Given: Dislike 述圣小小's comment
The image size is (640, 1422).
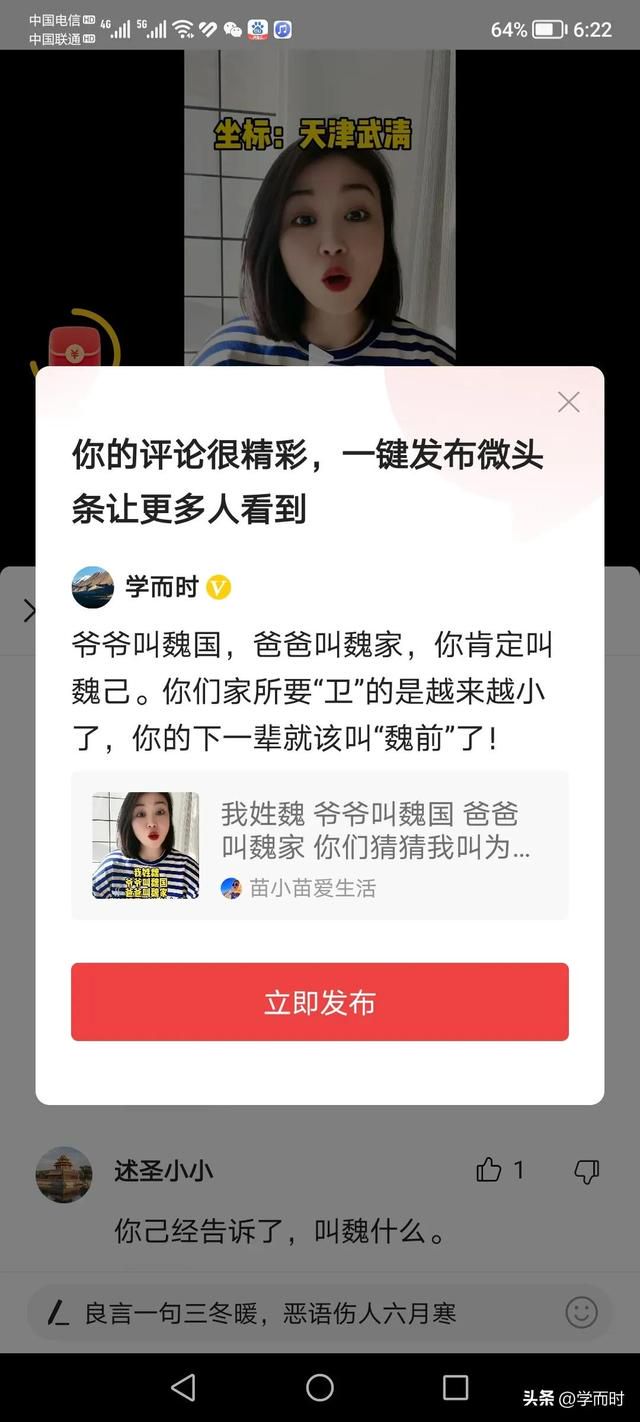Looking at the screenshot, I should click(587, 1171).
